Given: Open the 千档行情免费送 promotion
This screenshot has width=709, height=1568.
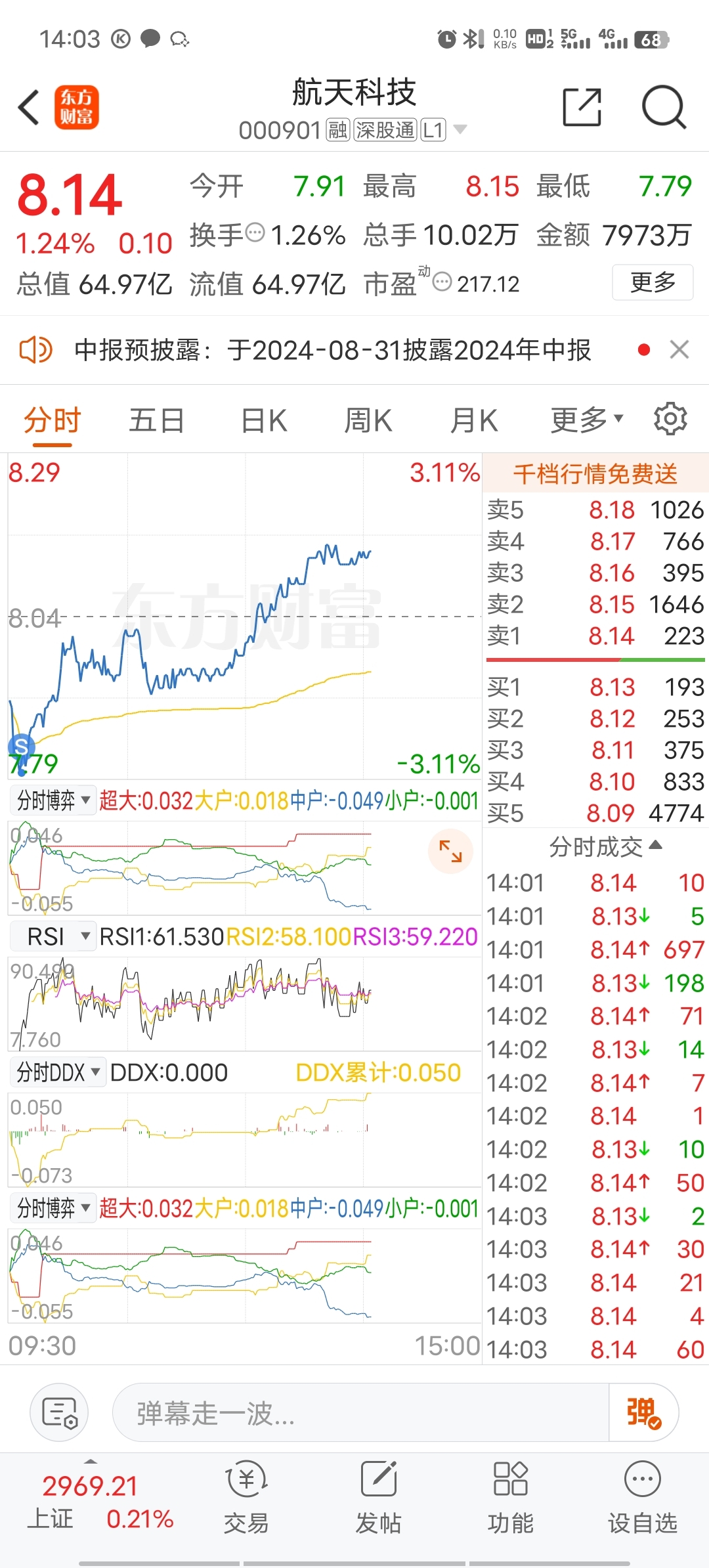Looking at the screenshot, I should (595, 473).
